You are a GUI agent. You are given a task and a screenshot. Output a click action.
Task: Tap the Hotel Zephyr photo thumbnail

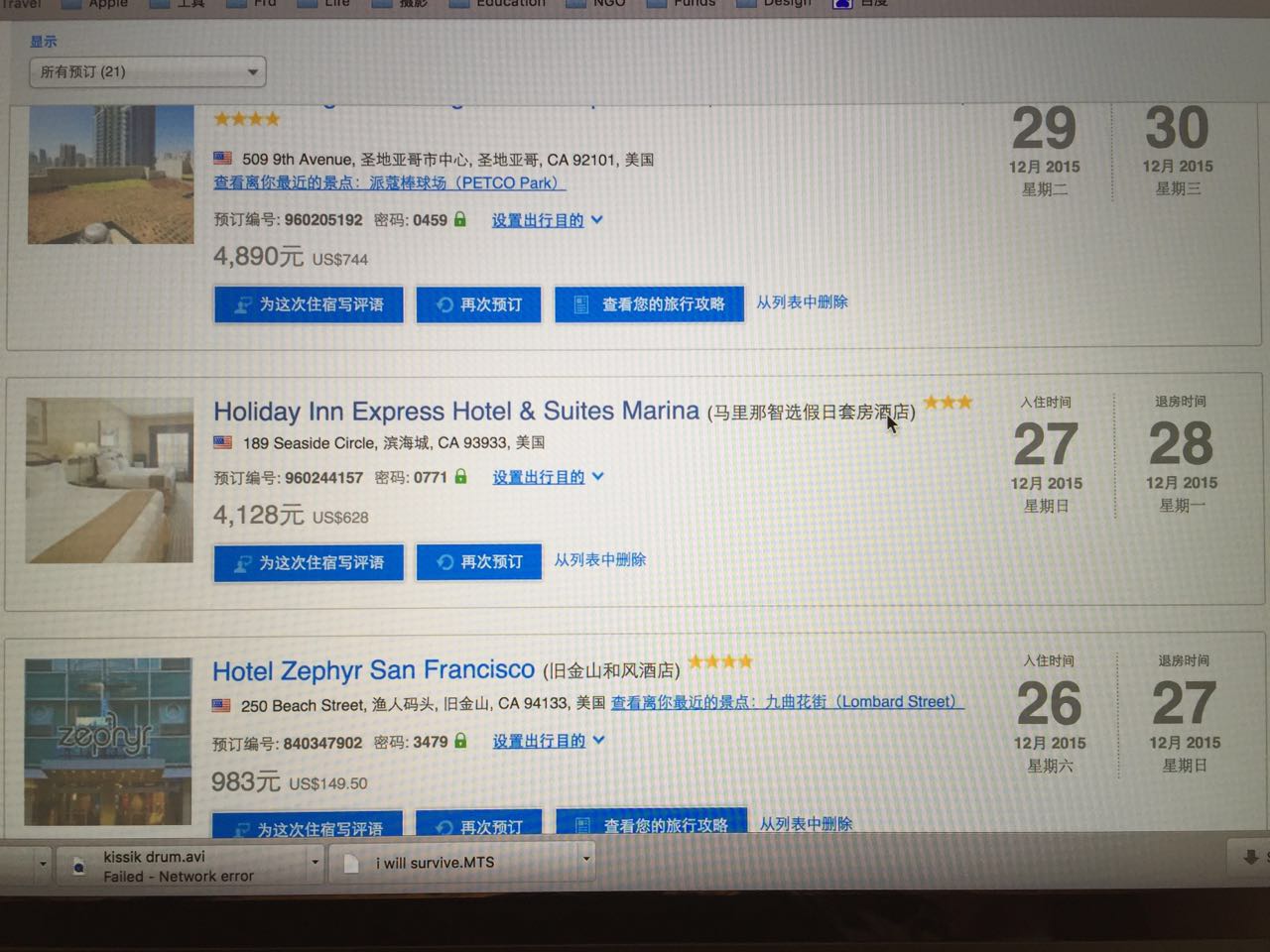click(108, 741)
